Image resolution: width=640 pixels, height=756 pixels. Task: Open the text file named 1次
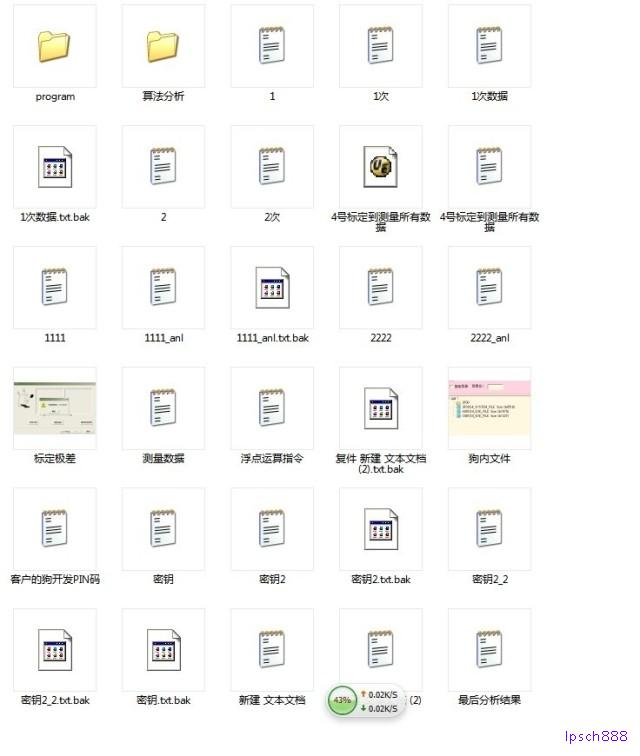point(381,46)
